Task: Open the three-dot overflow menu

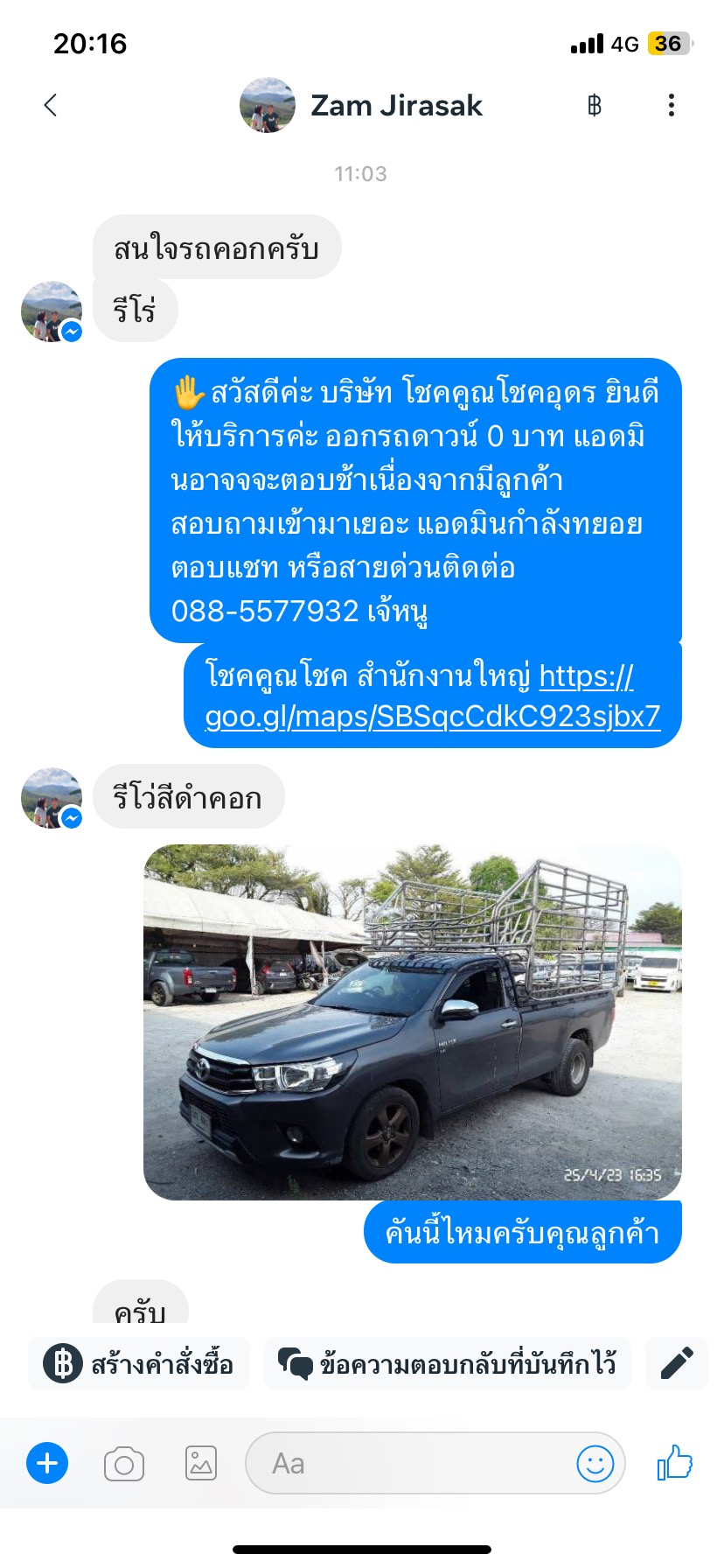Action: 672,105
